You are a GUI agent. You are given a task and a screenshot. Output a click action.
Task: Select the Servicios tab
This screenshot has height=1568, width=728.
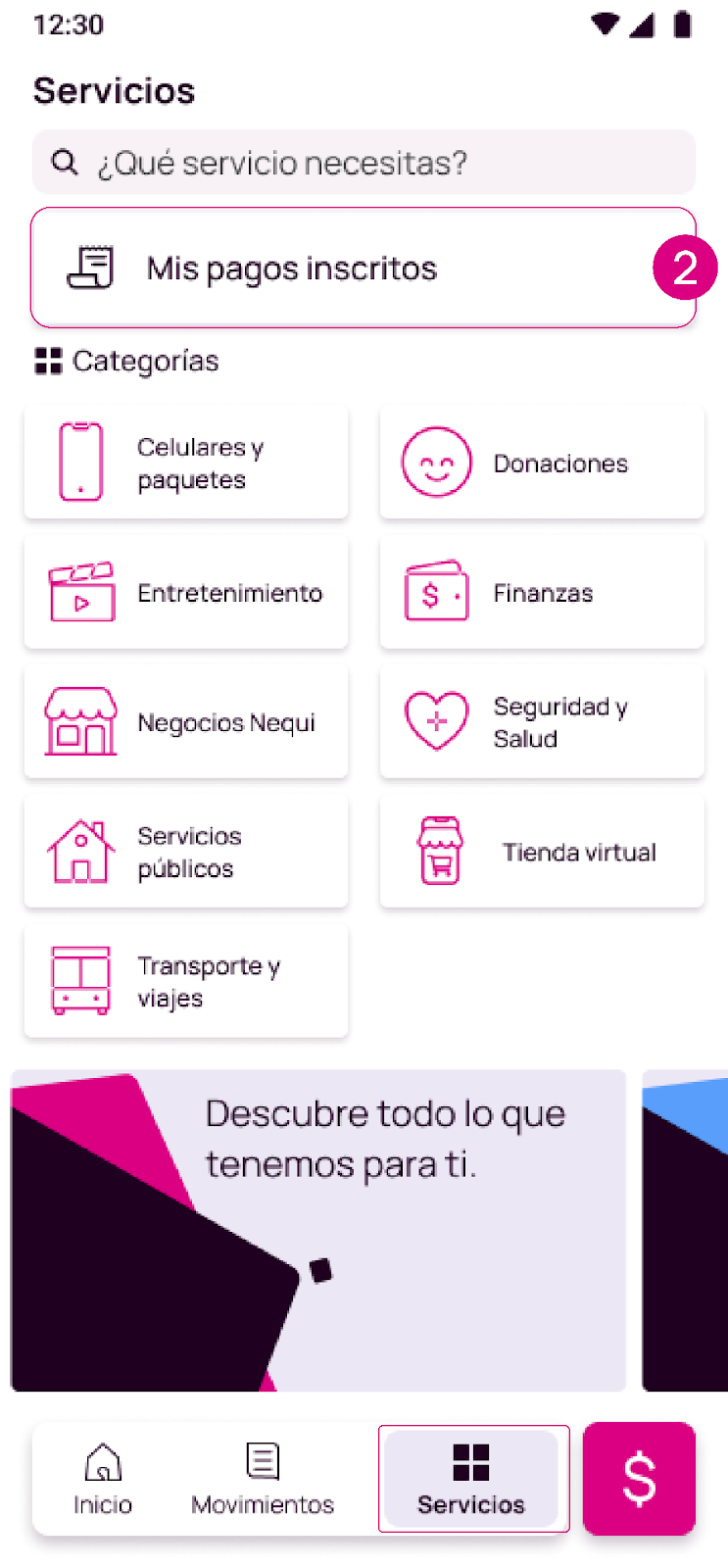point(473,1478)
